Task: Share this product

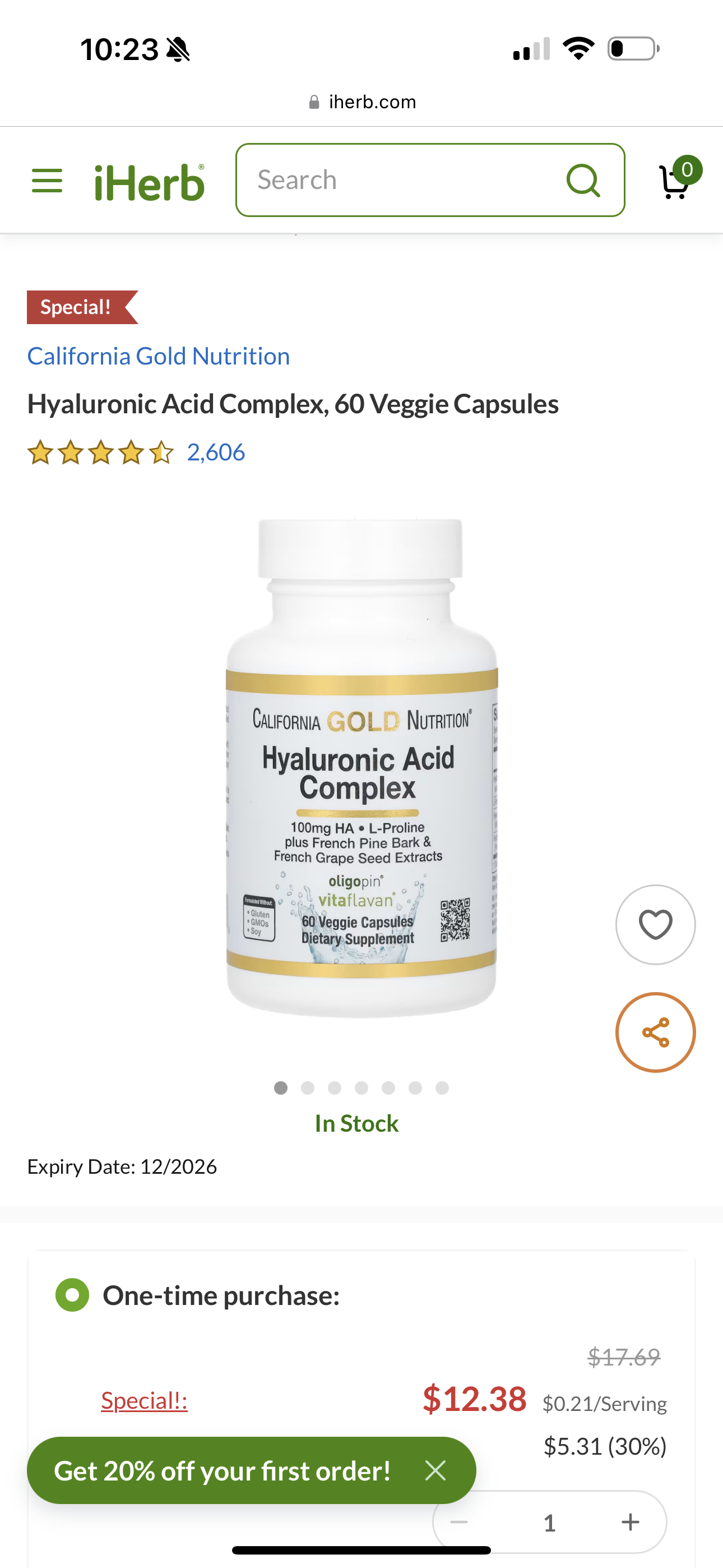Action: pyautogui.click(x=655, y=1032)
